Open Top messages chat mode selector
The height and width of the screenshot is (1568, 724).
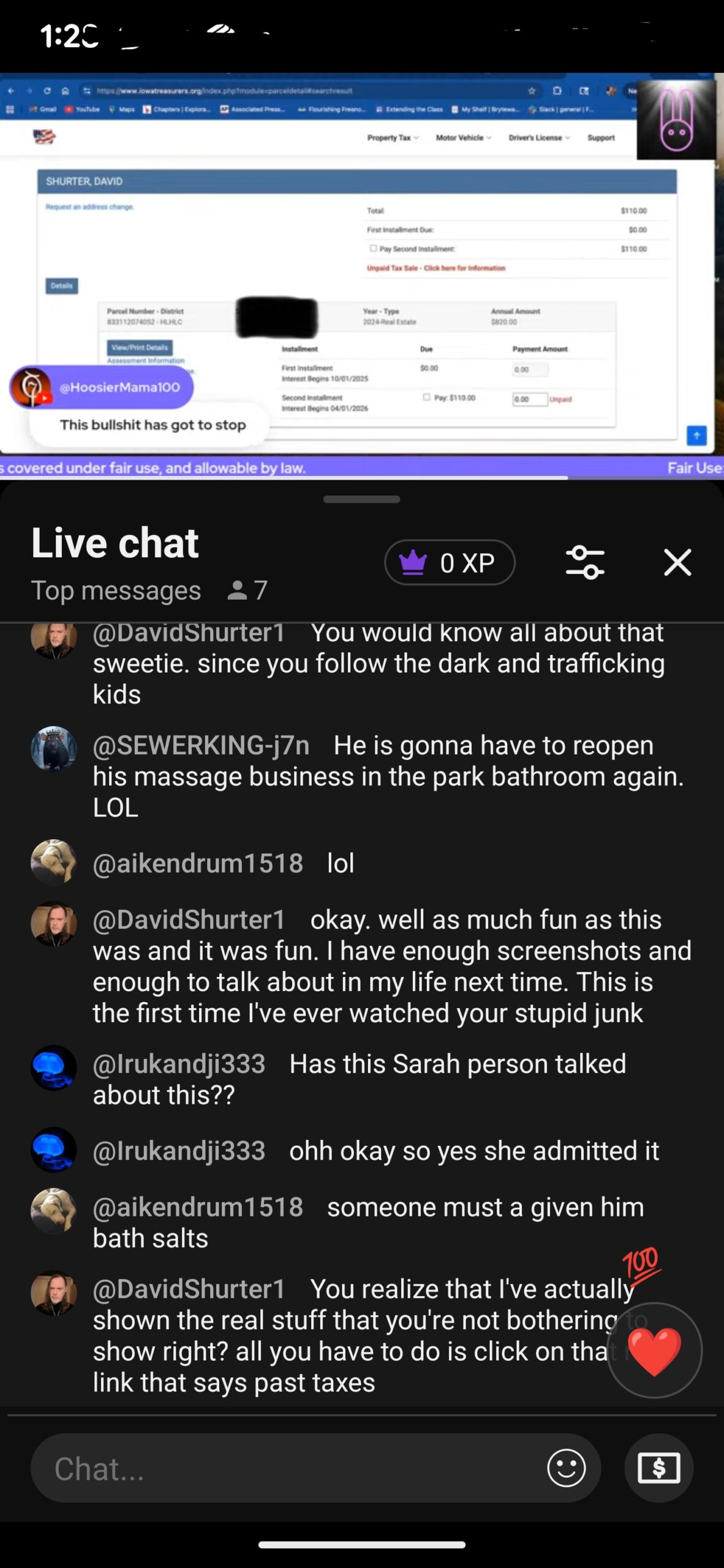[x=116, y=590]
